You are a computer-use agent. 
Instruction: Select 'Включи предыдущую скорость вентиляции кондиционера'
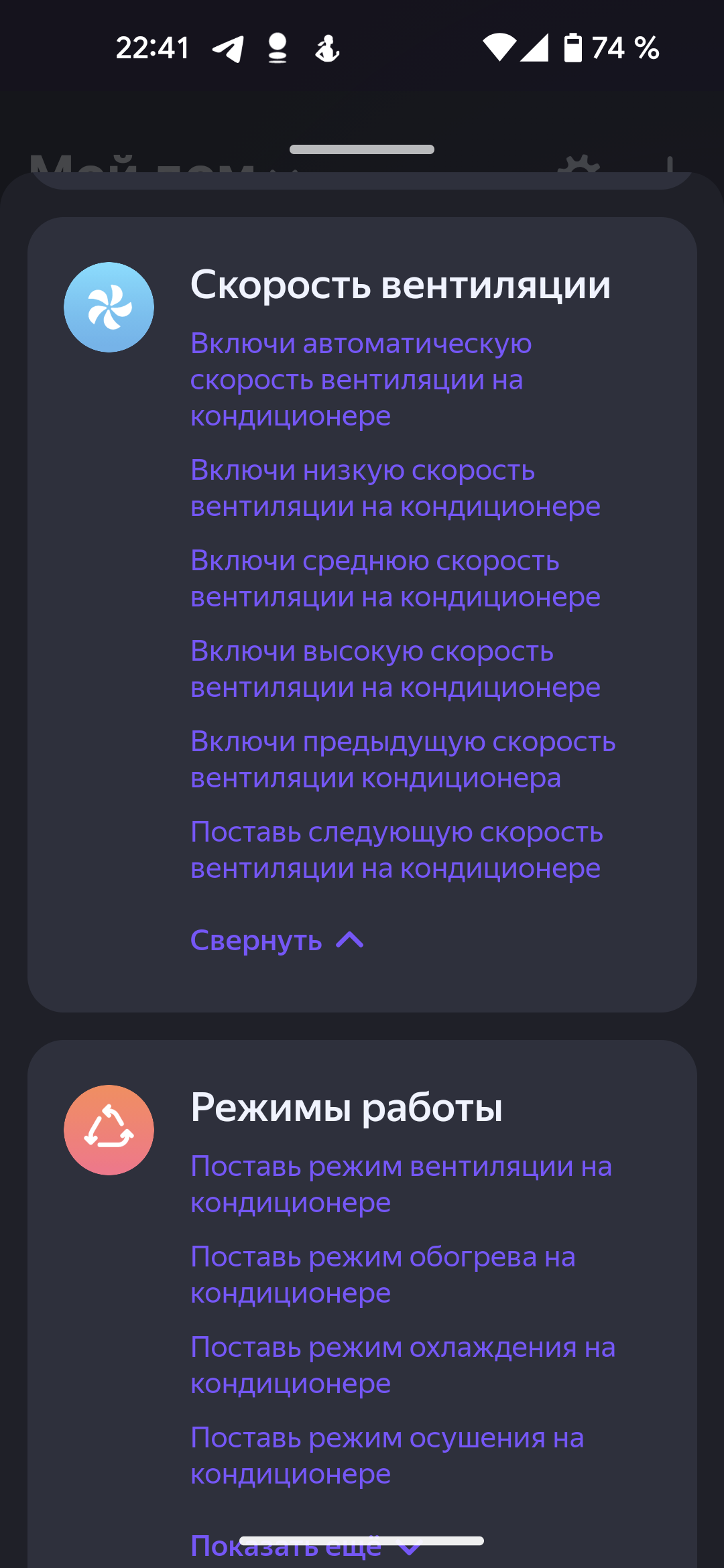402,759
